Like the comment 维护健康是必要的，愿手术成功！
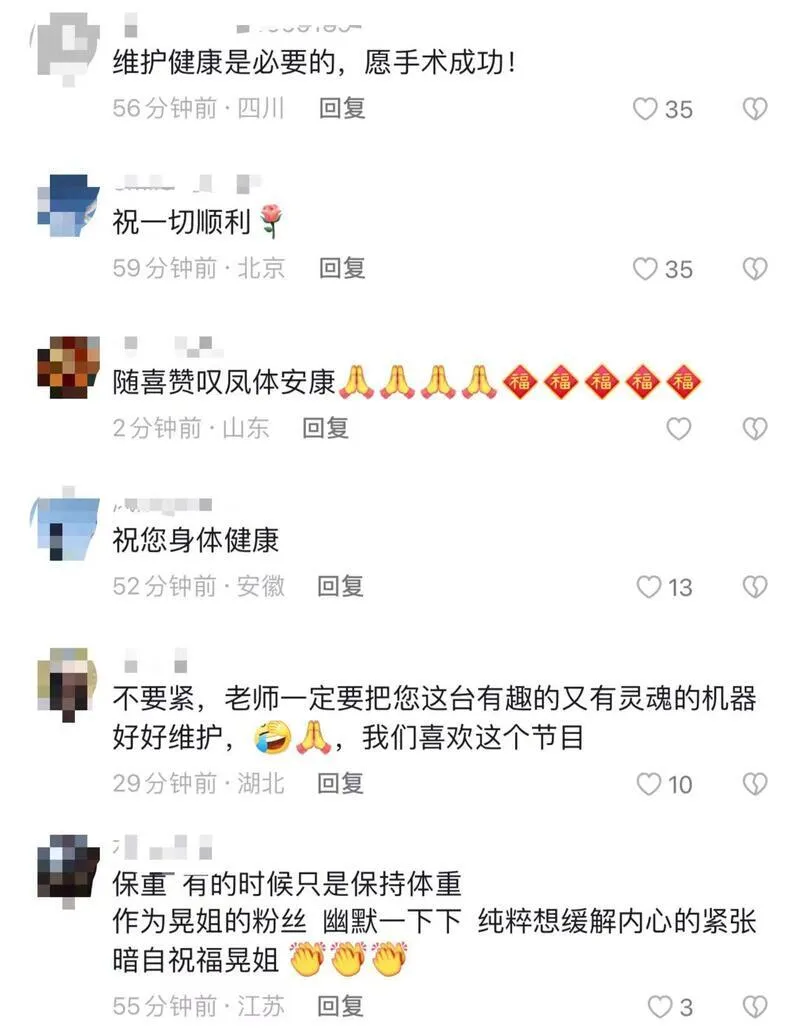The height and width of the screenshot is (1028, 800). pyautogui.click(x=645, y=109)
